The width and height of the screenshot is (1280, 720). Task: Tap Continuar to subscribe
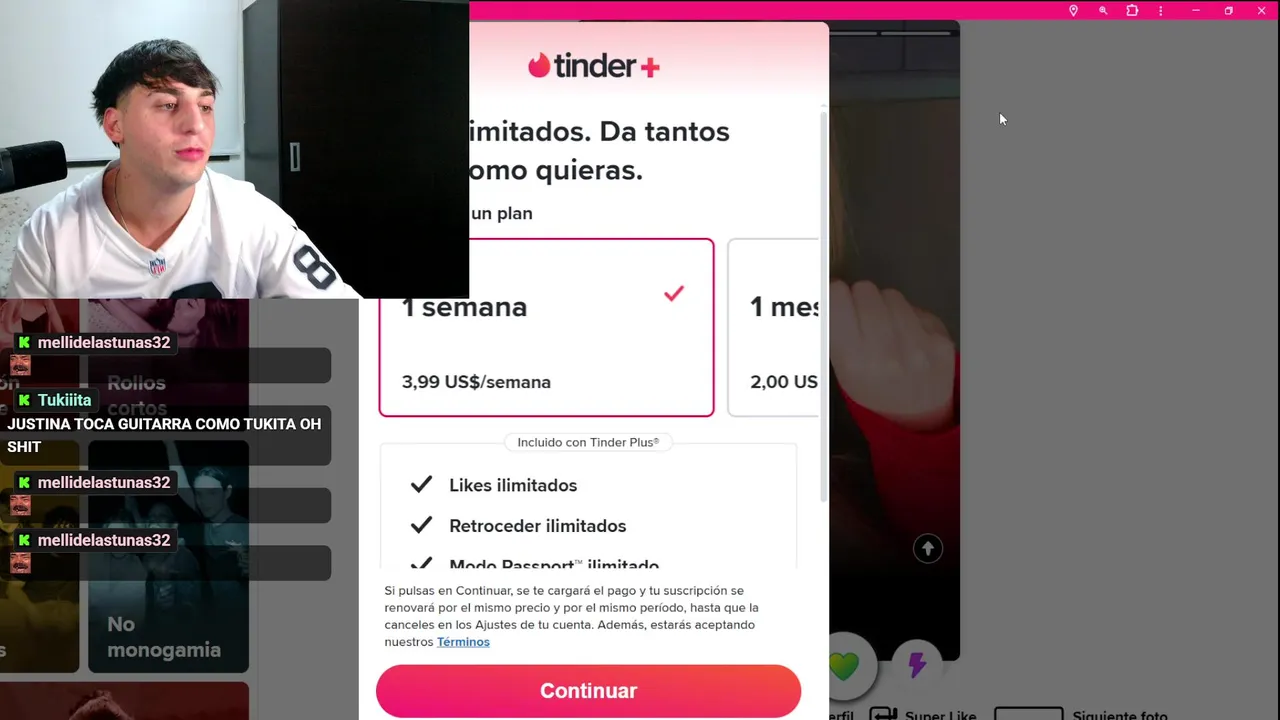pyautogui.click(x=588, y=691)
